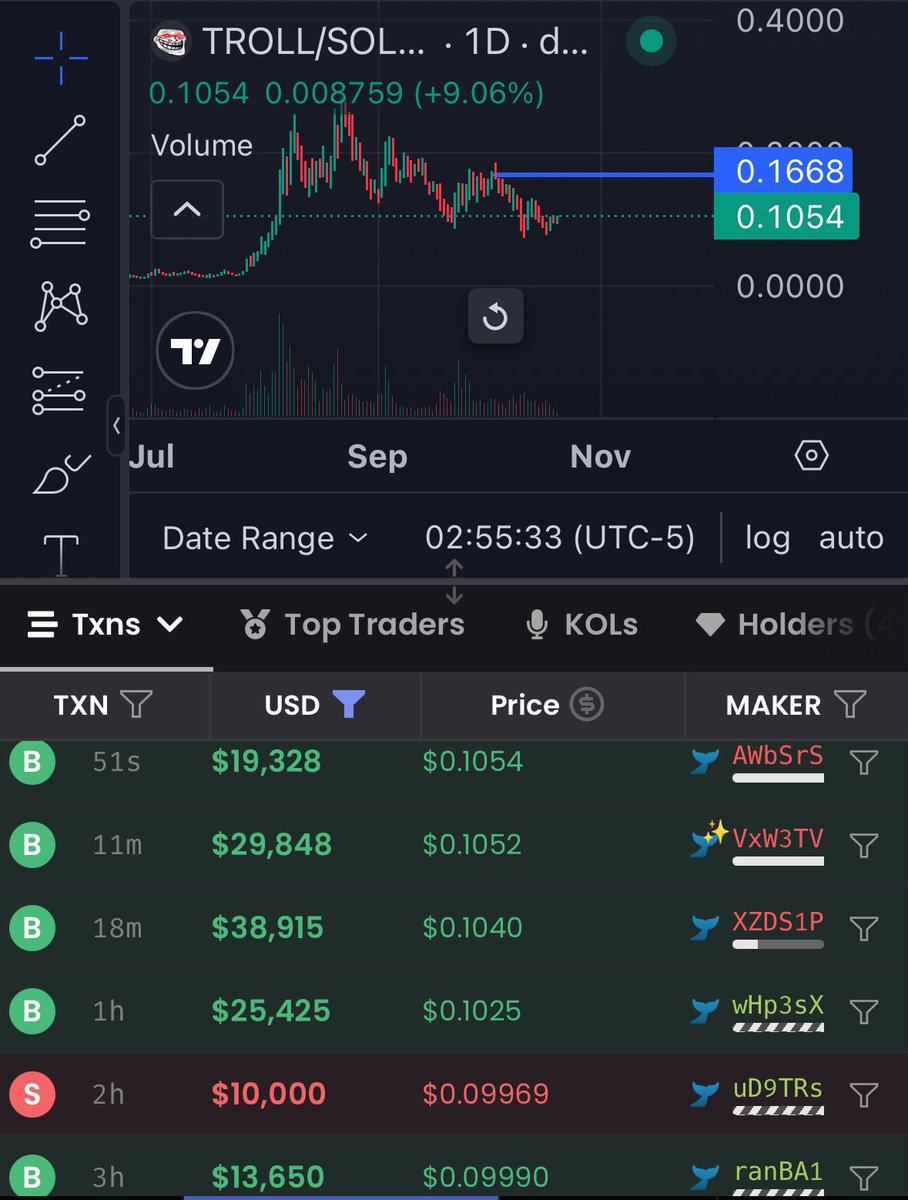The height and width of the screenshot is (1200, 908).
Task: Reset the chart view
Action: point(496,318)
